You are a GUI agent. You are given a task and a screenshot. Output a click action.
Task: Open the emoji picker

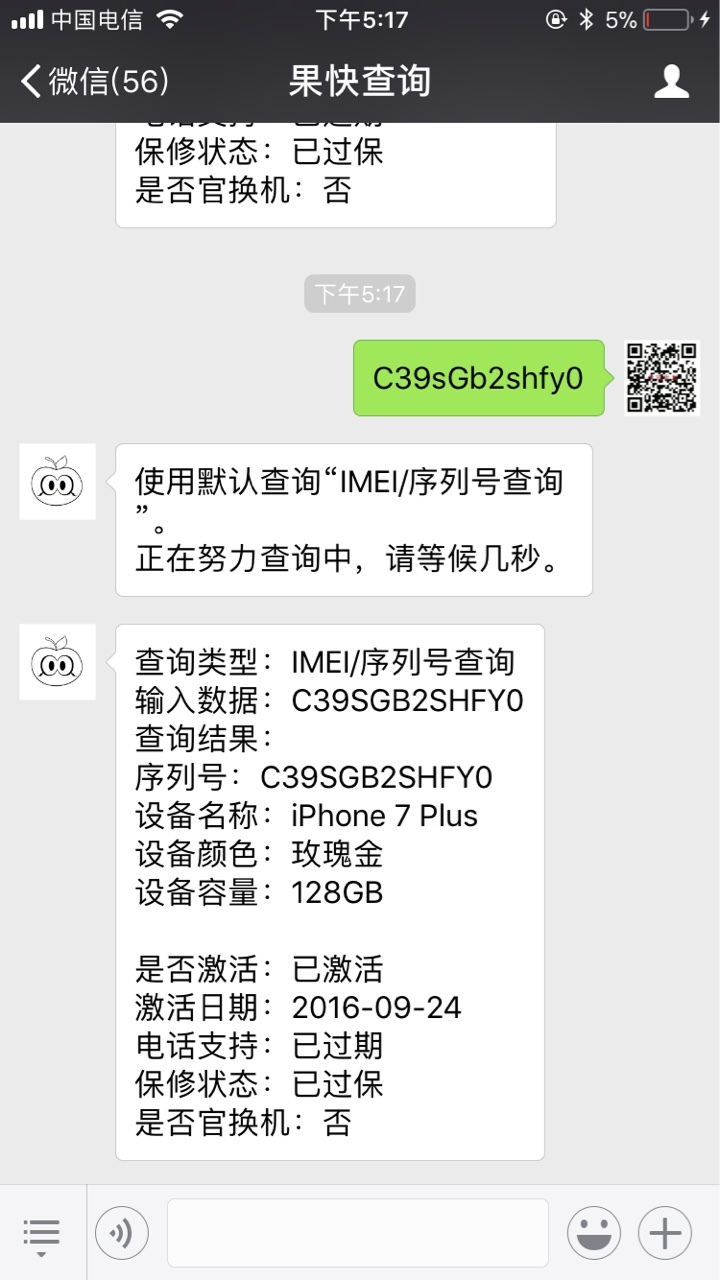coord(594,1233)
